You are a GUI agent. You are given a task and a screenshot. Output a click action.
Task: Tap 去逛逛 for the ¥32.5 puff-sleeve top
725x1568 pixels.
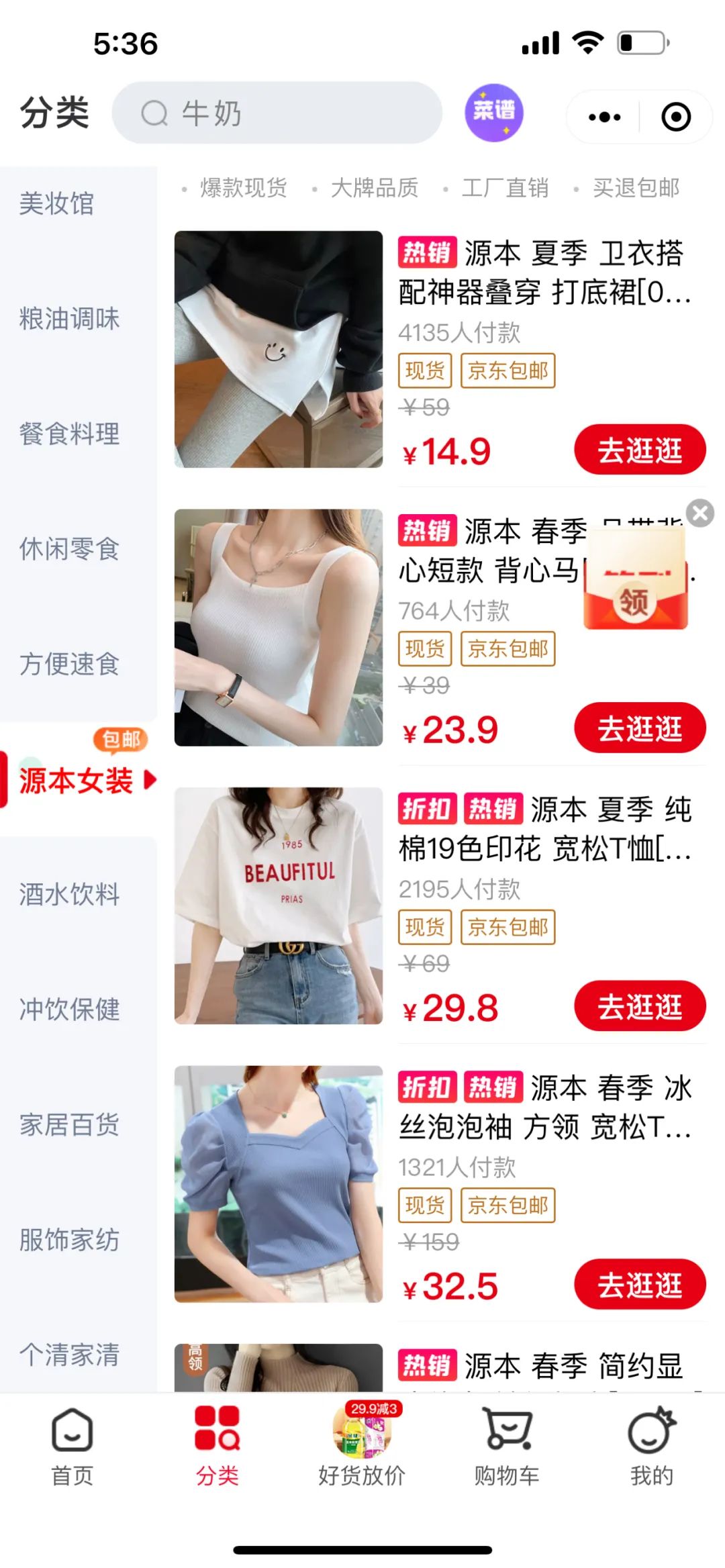639,1285
